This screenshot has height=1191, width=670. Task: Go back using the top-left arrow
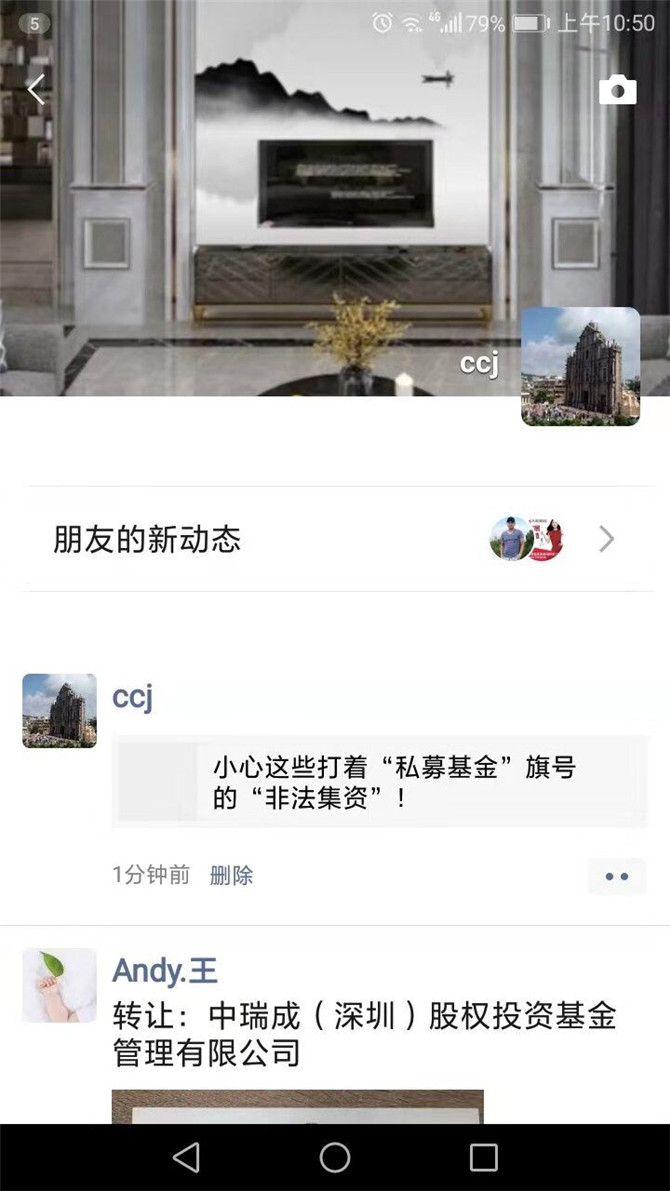coord(36,90)
